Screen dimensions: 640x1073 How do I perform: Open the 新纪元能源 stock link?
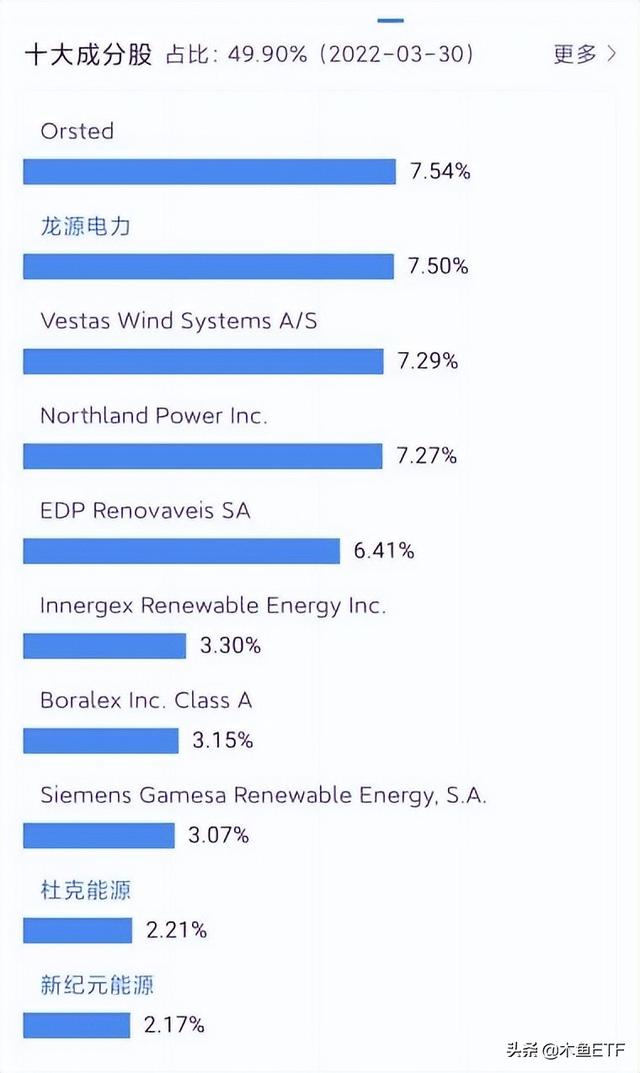click(97, 985)
